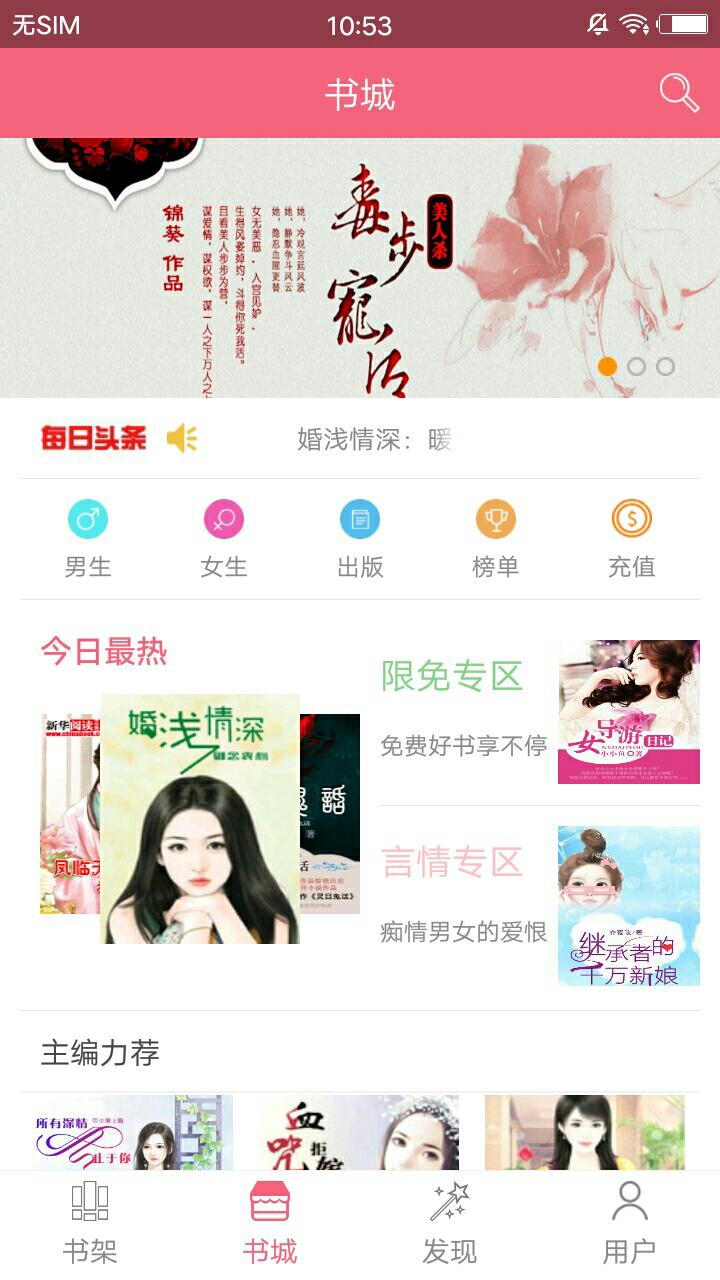The width and height of the screenshot is (720, 1280).
Task: Open the 男生 category
Action: [x=88, y=540]
